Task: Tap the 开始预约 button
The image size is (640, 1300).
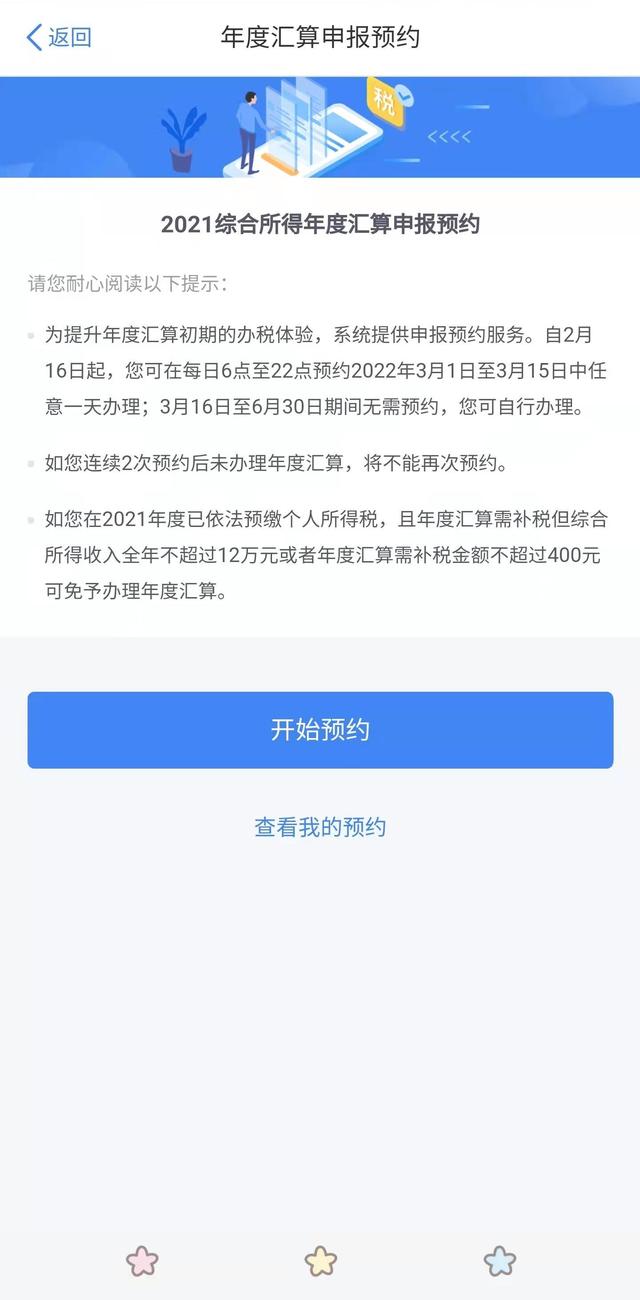Action: (x=320, y=730)
